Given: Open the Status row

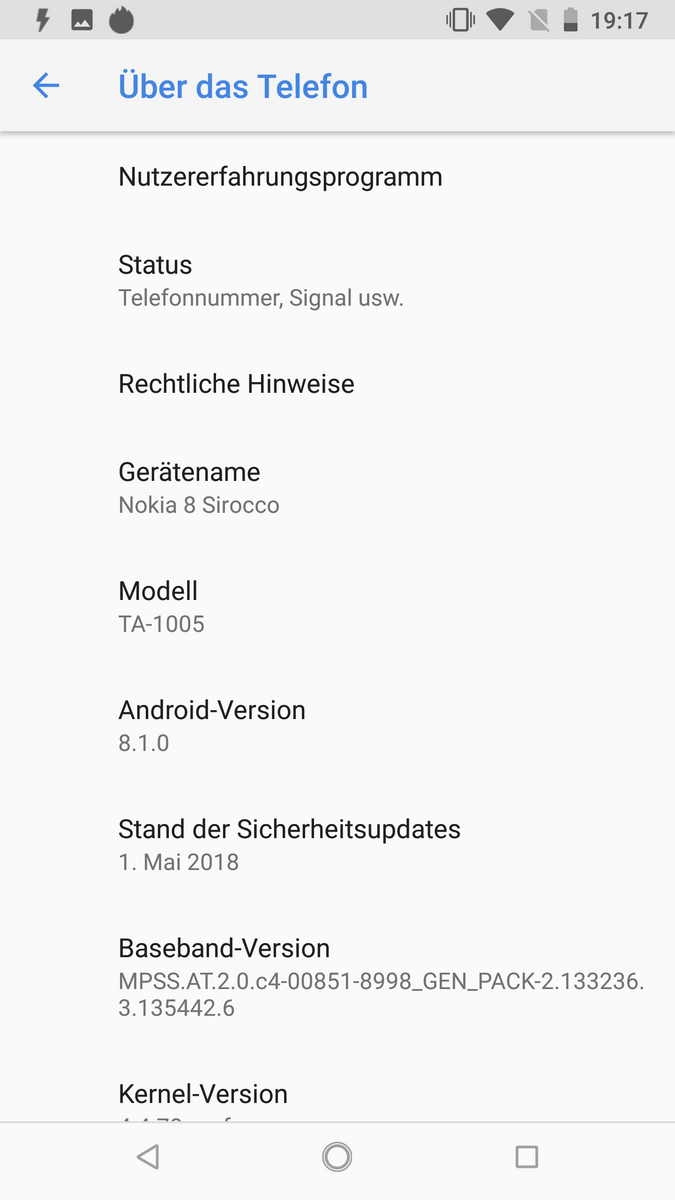Looking at the screenshot, I should 260,280.
